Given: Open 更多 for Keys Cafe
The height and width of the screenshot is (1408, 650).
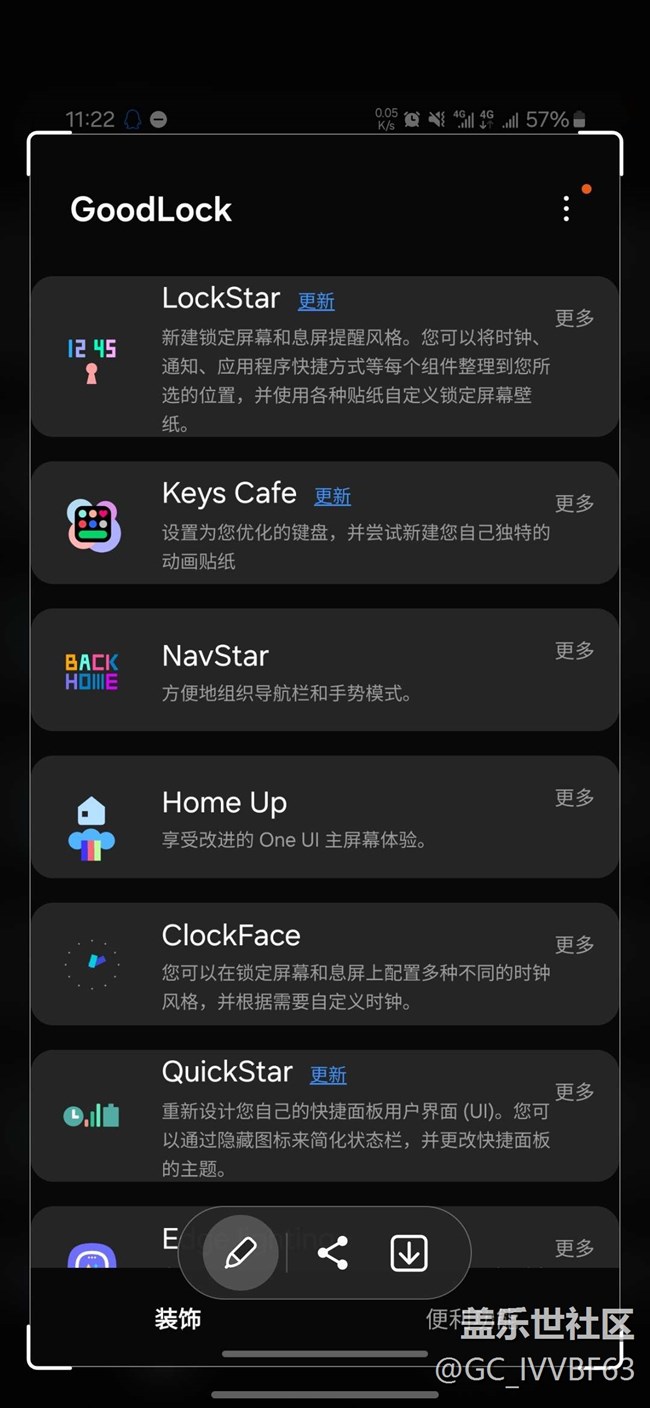Looking at the screenshot, I should [575, 503].
